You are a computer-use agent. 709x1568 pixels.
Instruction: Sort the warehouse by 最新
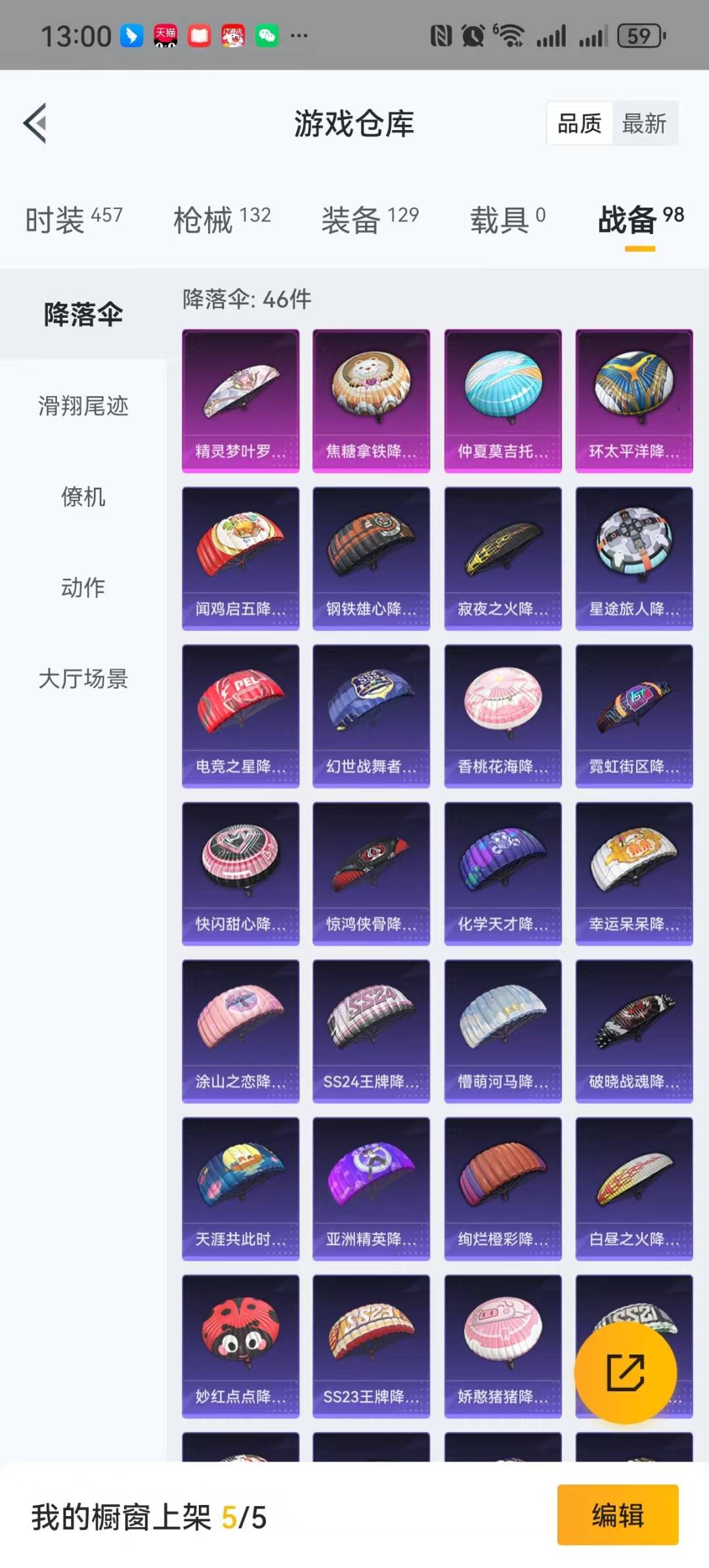coord(644,123)
